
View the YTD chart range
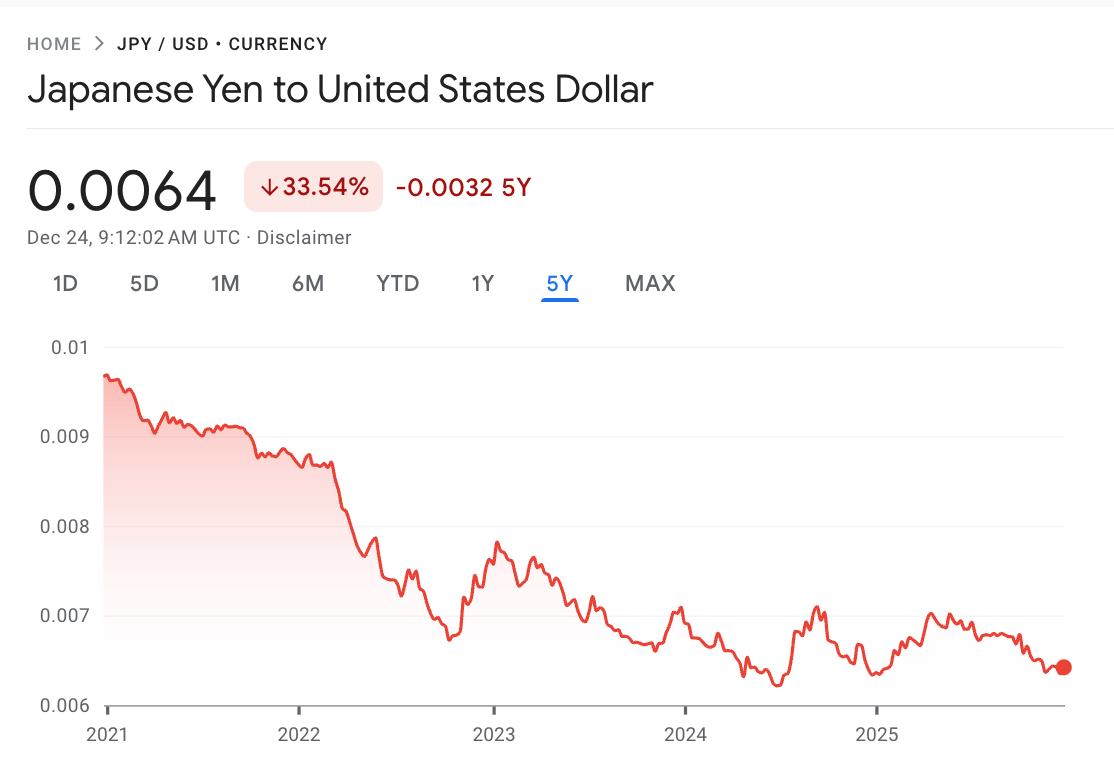pos(398,284)
